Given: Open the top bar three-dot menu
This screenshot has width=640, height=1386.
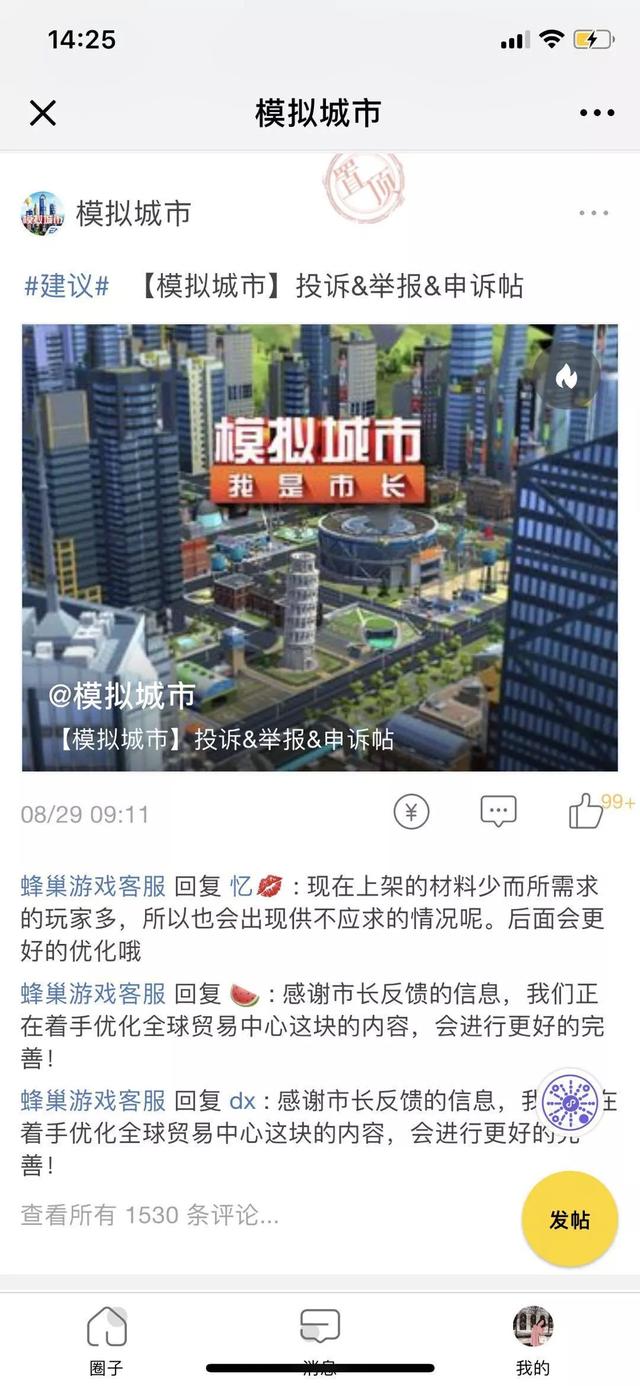Looking at the screenshot, I should [597, 113].
